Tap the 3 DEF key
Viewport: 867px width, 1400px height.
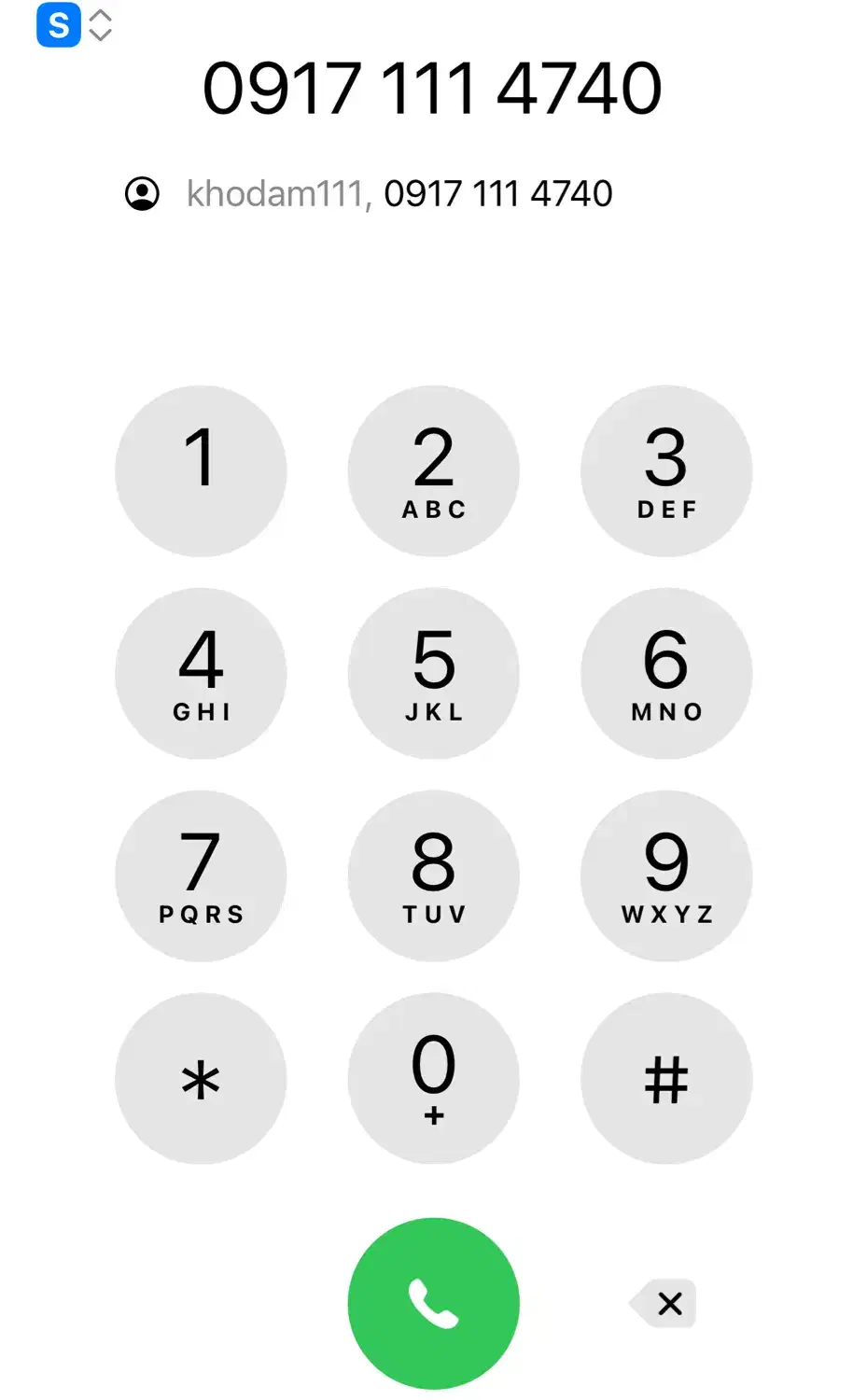coord(666,471)
